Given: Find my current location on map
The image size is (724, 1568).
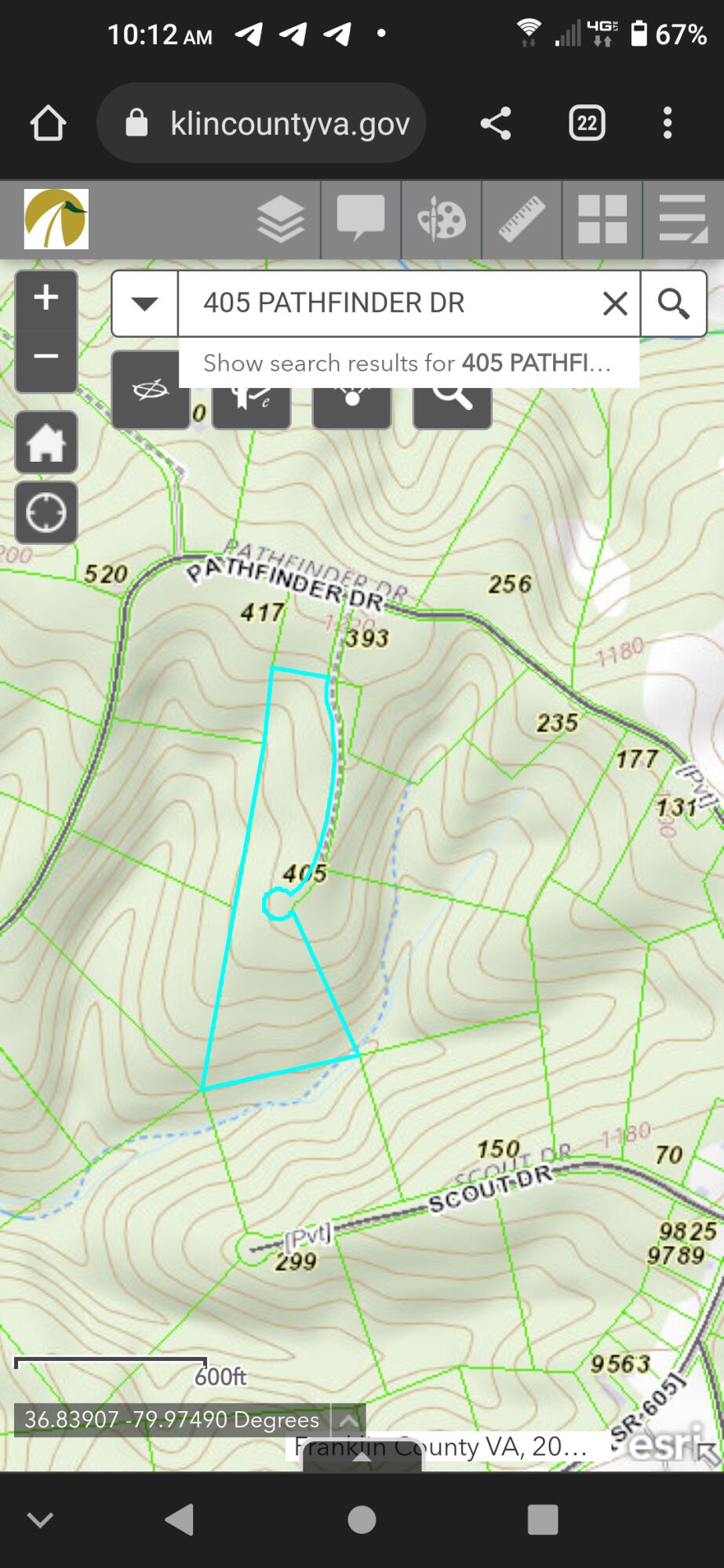Looking at the screenshot, I should [x=46, y=514].
